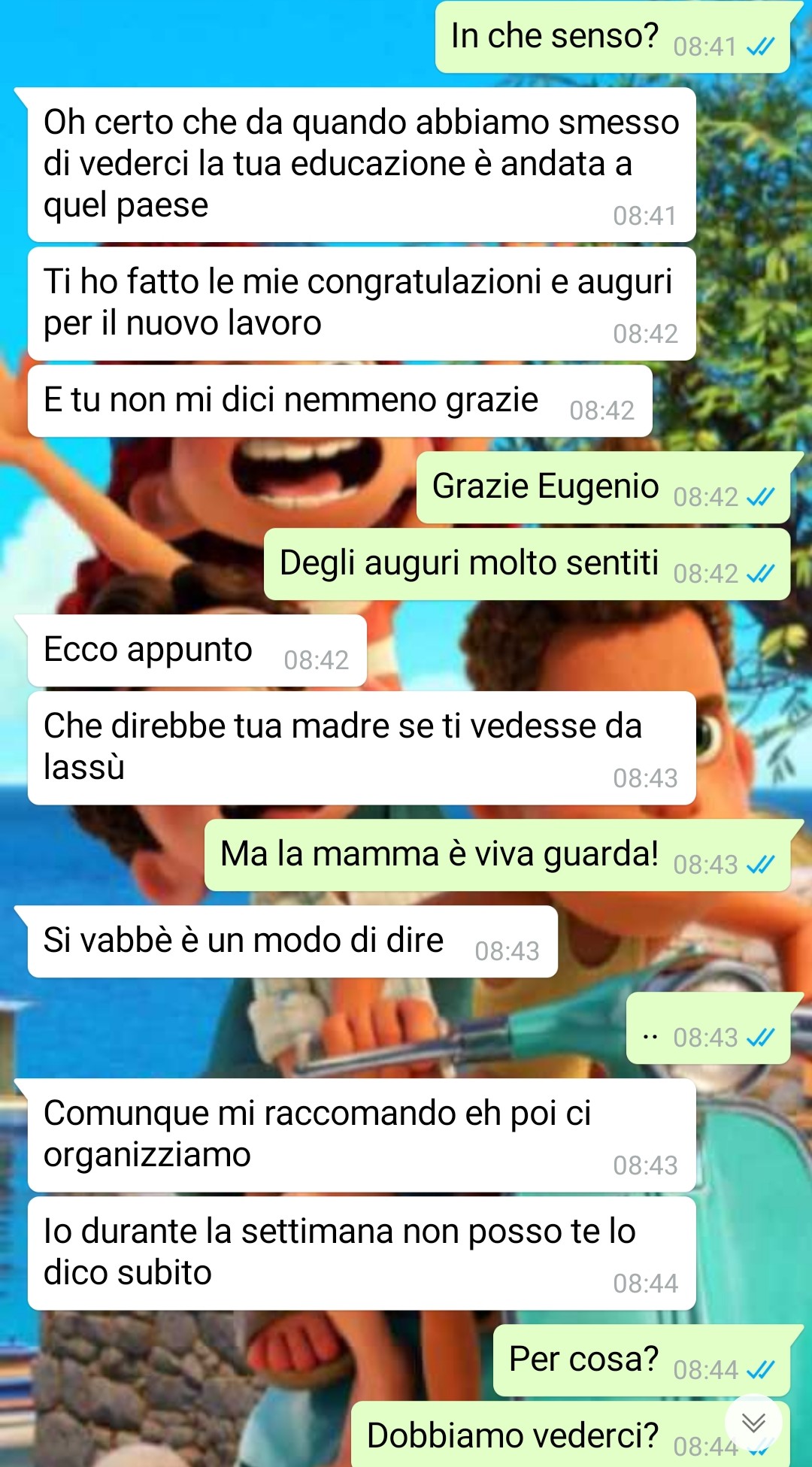812x1467 pixels.
Task: Jump to the latest messages with the down arrow
Action: [753, 1423]
